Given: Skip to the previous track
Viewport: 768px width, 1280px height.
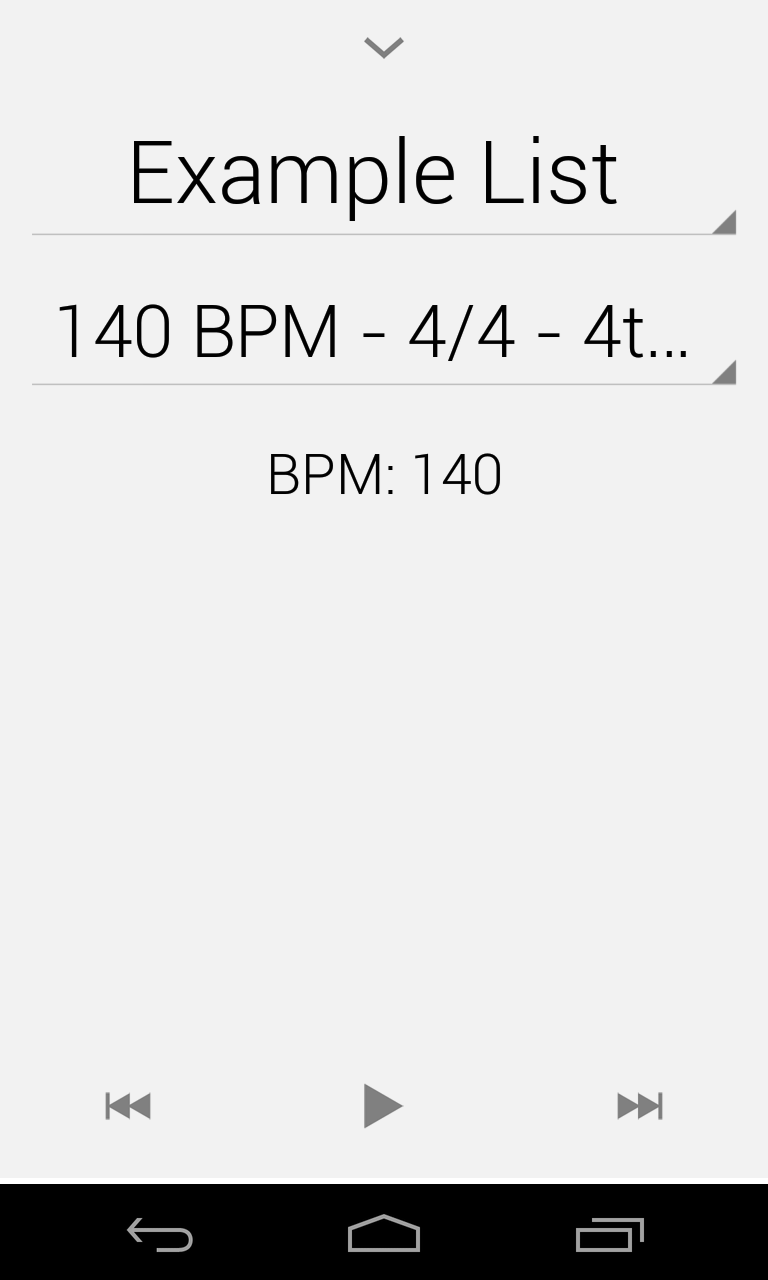Looking at the screenshot, I should pos(128,1106).
